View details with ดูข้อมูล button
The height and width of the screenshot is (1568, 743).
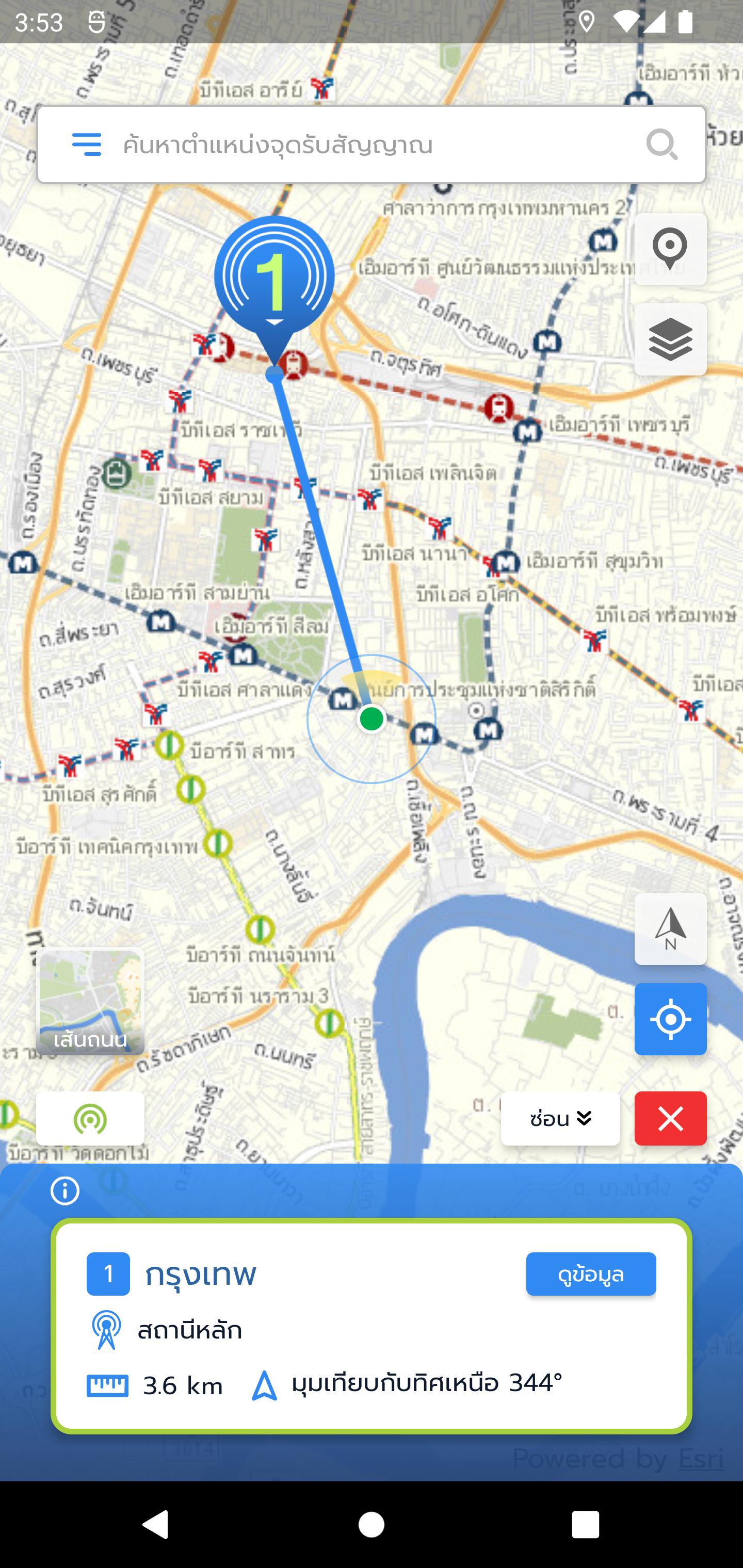[591, 1274]
